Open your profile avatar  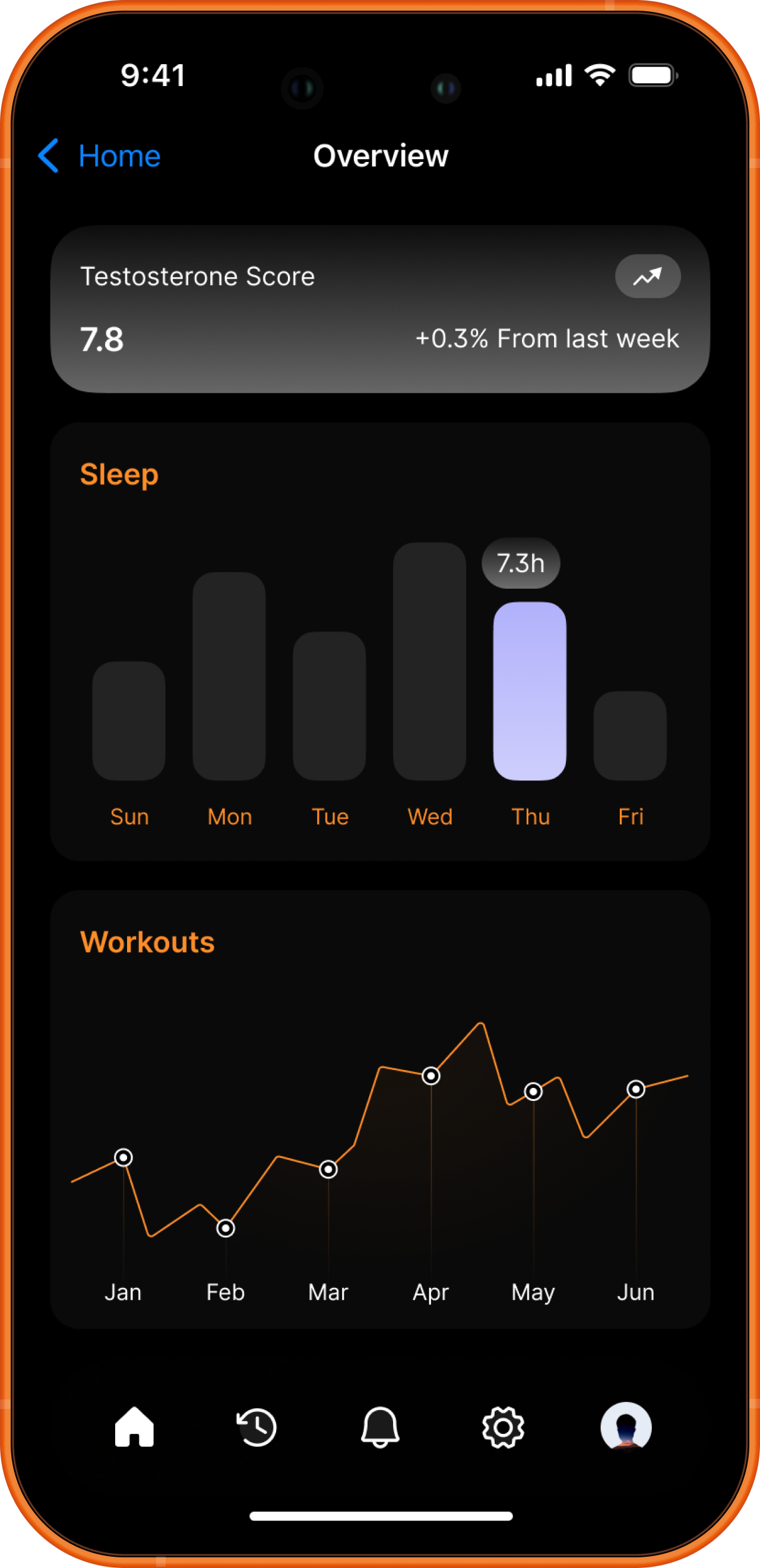pyautogui.click(x=626, y=1427)
